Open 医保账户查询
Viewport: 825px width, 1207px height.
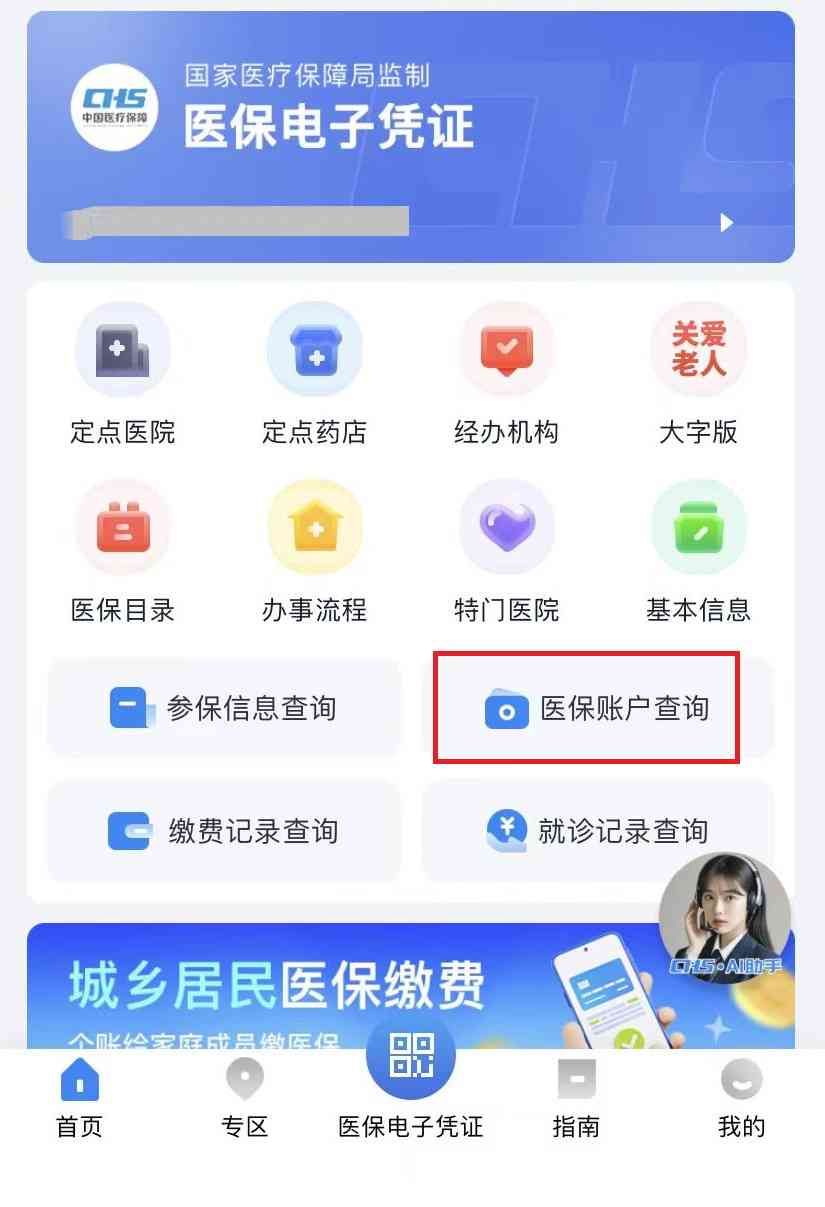597,708
